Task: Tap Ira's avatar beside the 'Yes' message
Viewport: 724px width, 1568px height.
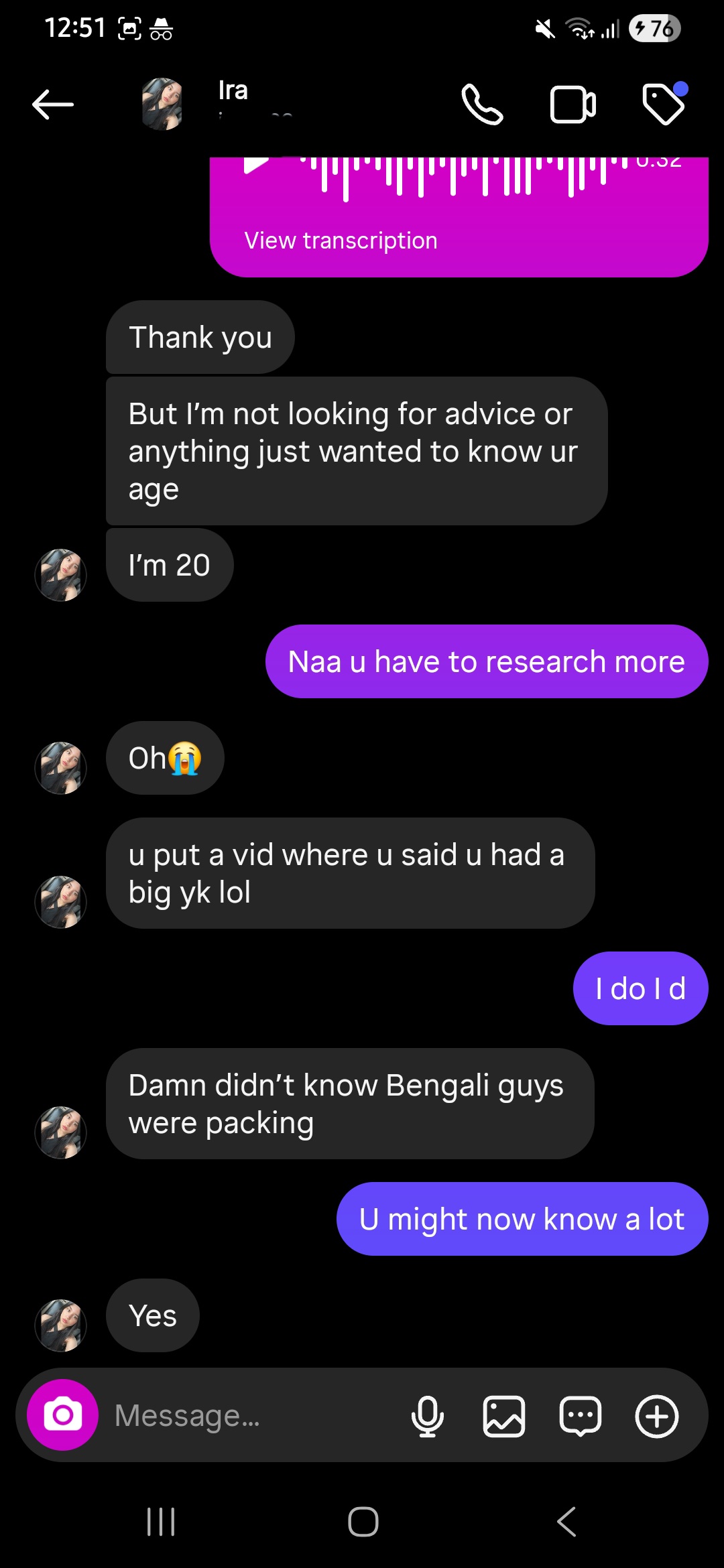Action: pos(61,1325)
